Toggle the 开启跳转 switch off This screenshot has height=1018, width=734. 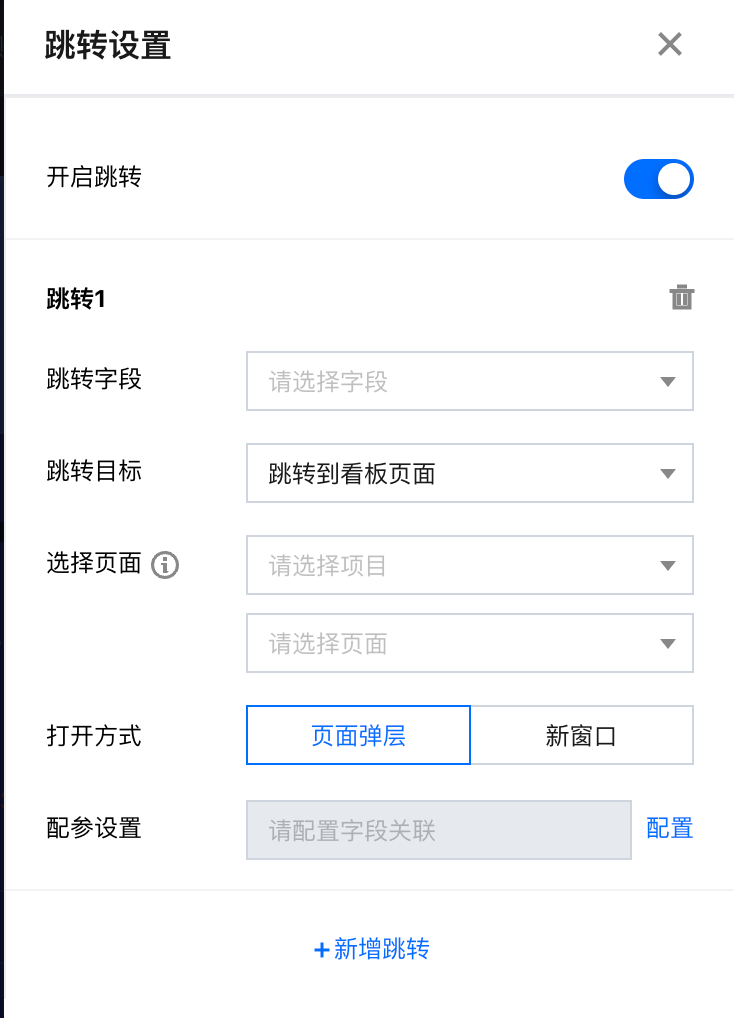[658, 179]
